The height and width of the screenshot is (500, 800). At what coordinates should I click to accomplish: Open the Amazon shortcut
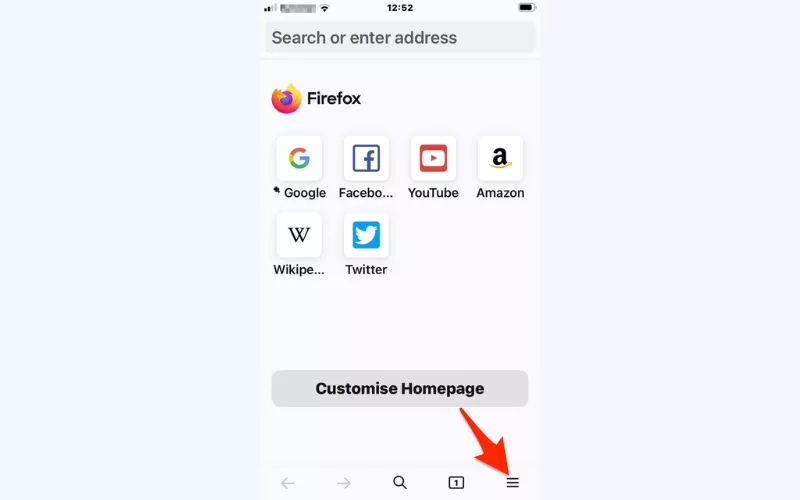point(500,158)
